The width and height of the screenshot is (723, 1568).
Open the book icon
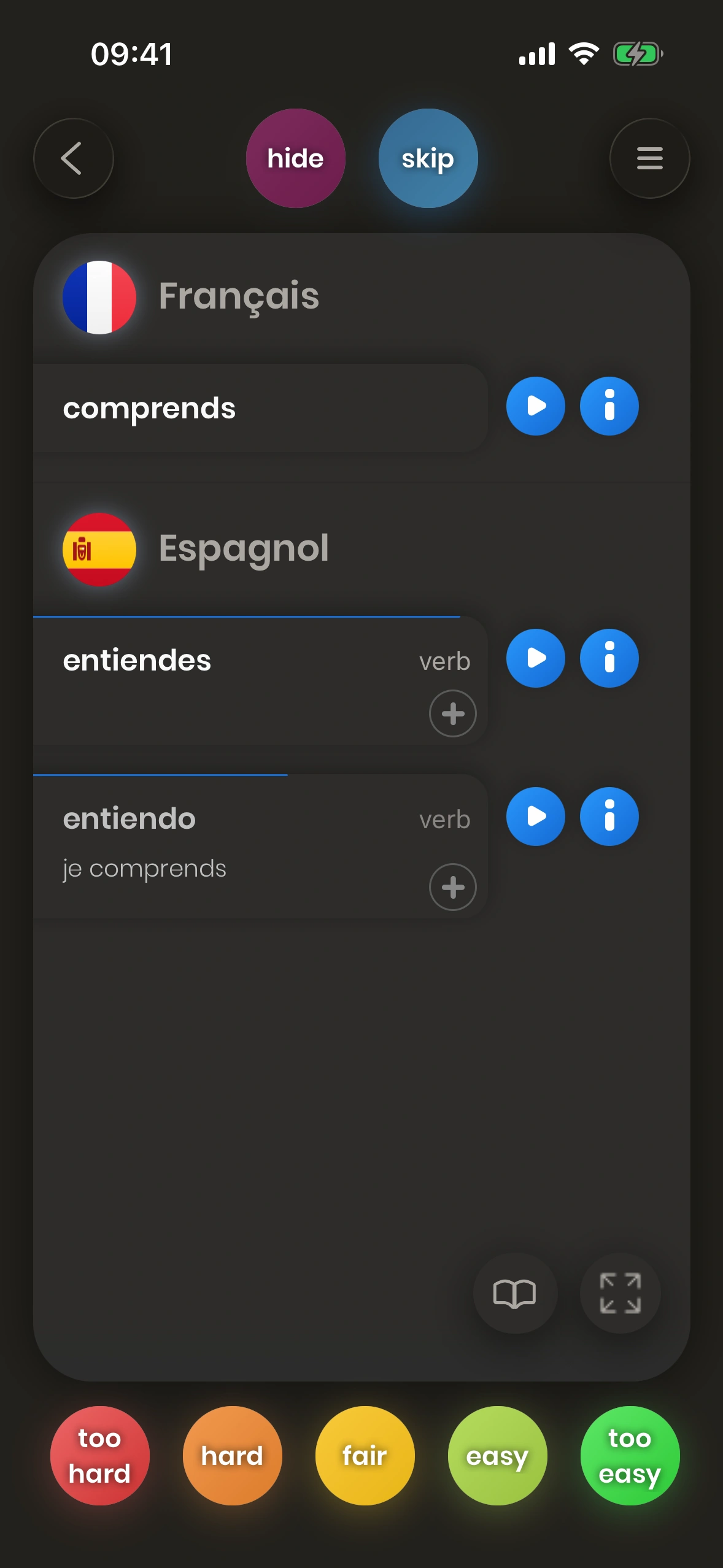514,1293
